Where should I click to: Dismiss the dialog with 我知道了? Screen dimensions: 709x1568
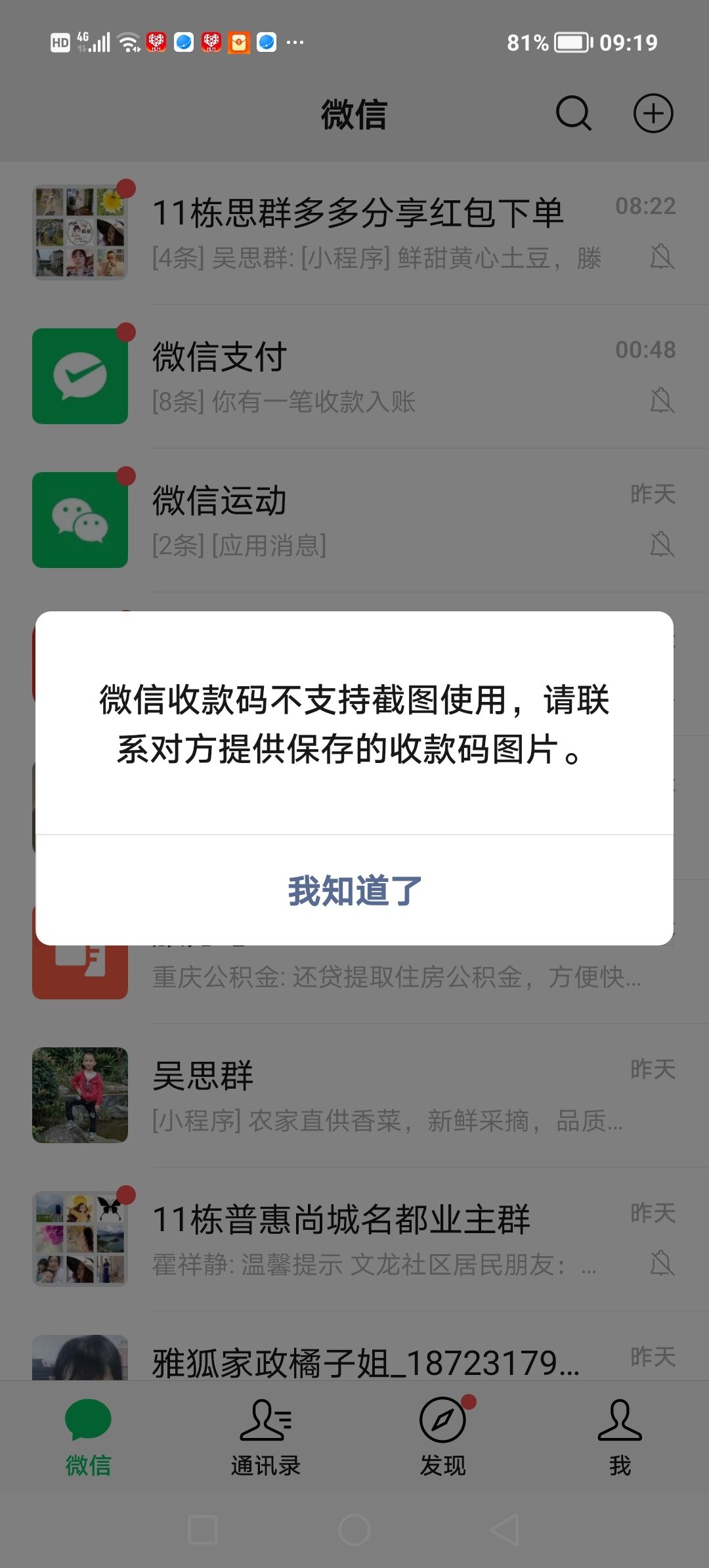pyautogui.click(x=354, y=890)
